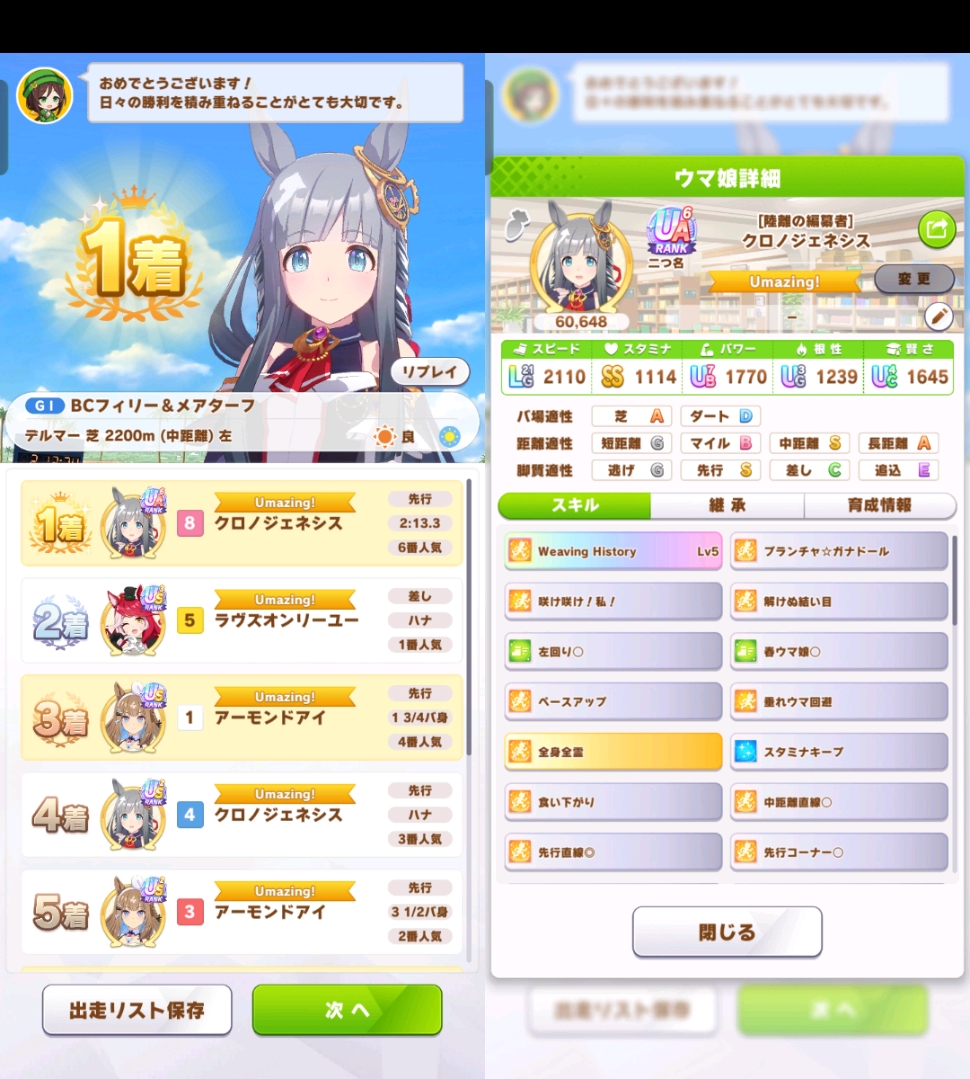Open 1st place クロノジェネシス result row
970x1079 pixels.
(x=242, y=523)
